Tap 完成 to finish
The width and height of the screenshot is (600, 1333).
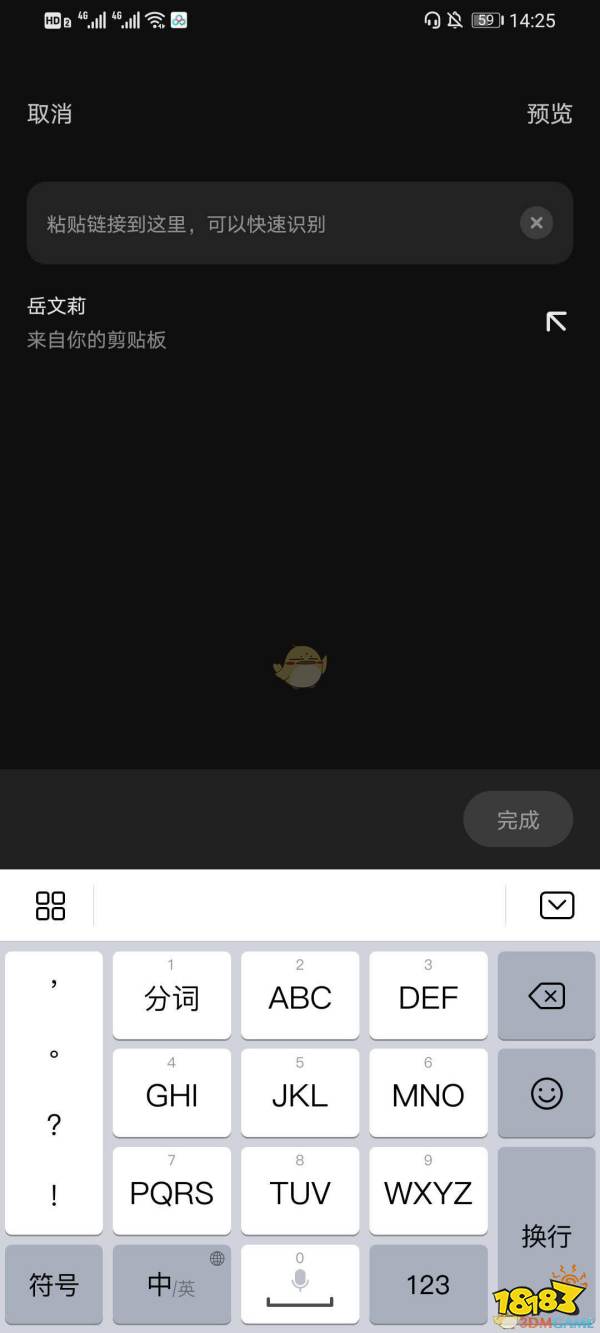pyautogui.click(x=517, y=820)
